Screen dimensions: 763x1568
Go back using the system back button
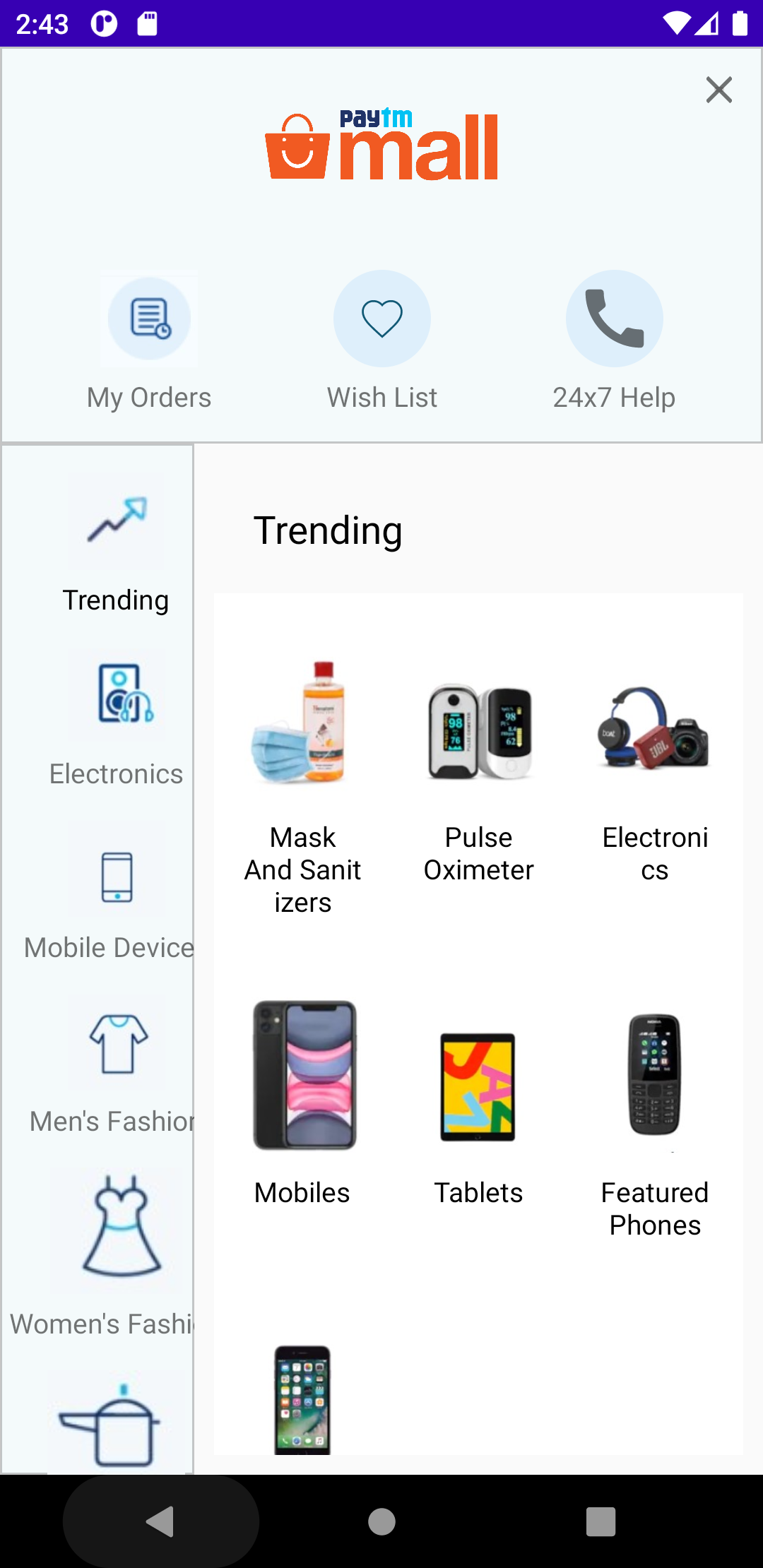tap(160, 1521)
